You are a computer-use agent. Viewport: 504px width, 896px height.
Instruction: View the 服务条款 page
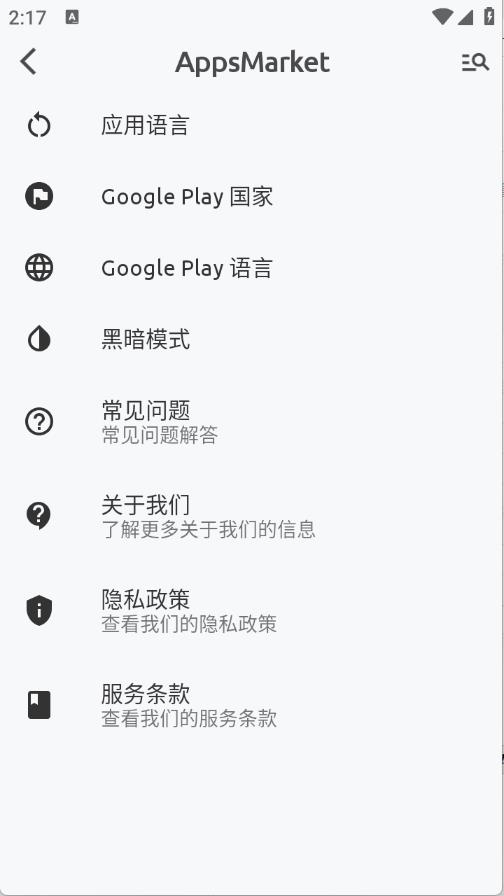252,705
